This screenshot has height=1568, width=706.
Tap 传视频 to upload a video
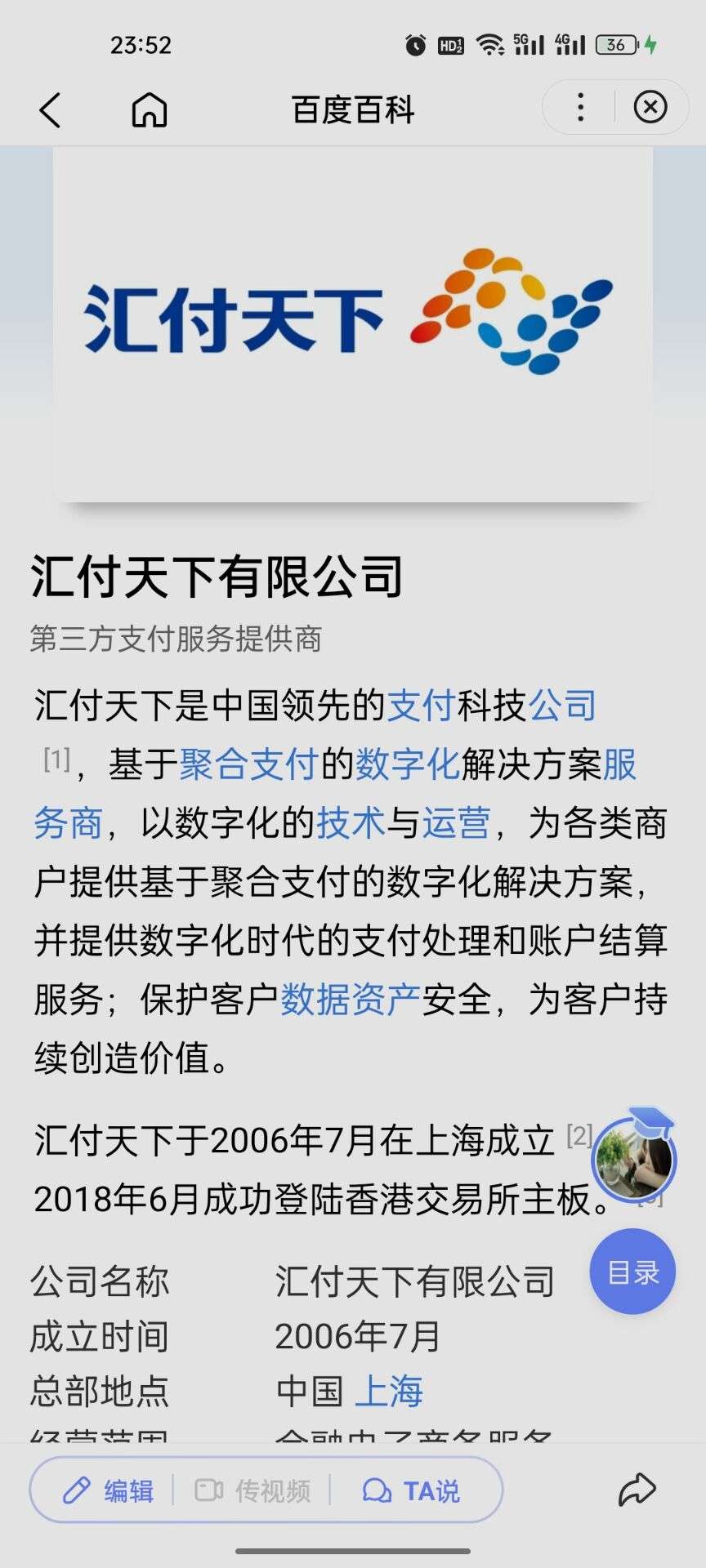[252, 1491]
